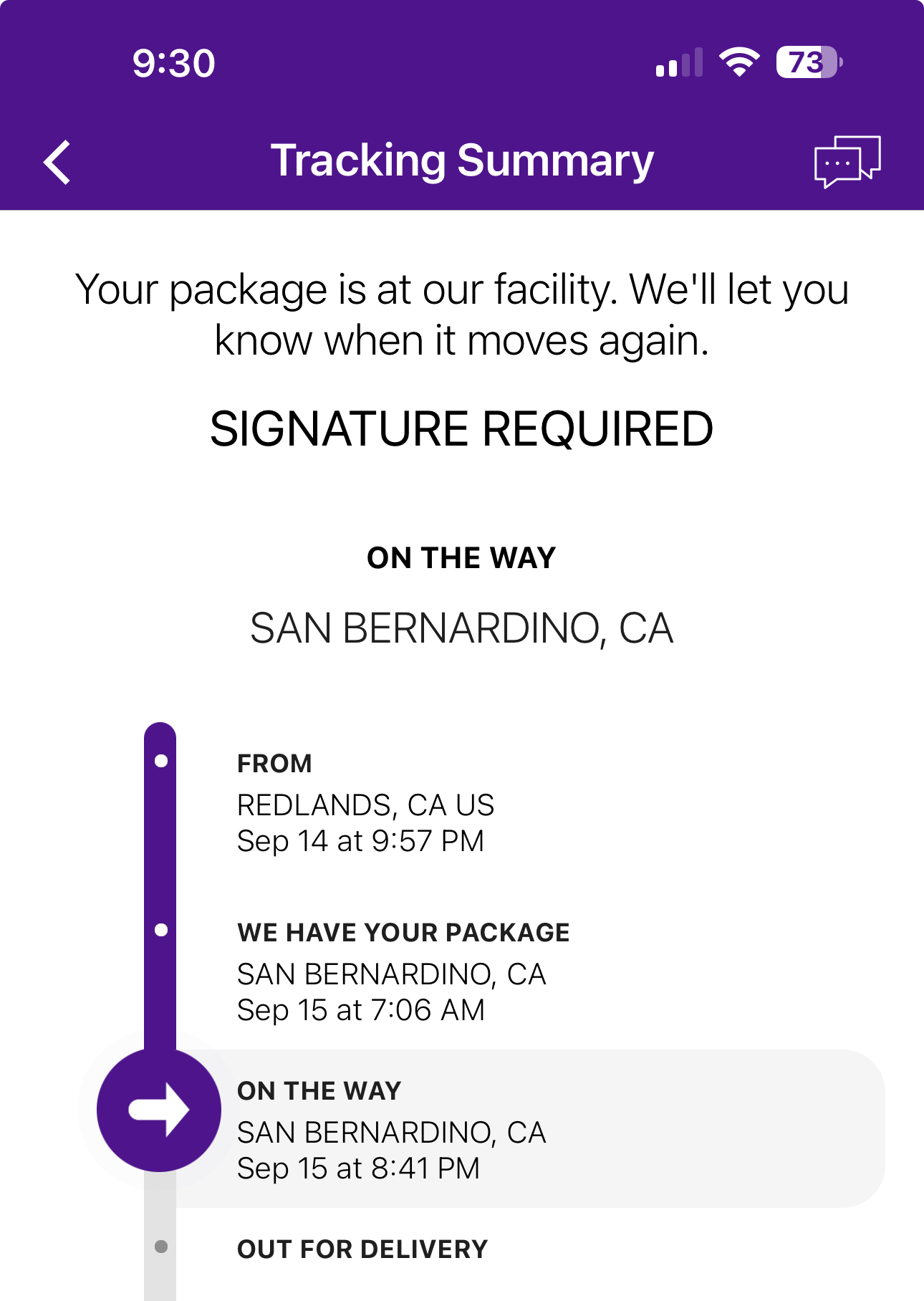Viewport: 924px width, 1301px height.
Task: Open the chat support icon
Action: click(847, 161)
